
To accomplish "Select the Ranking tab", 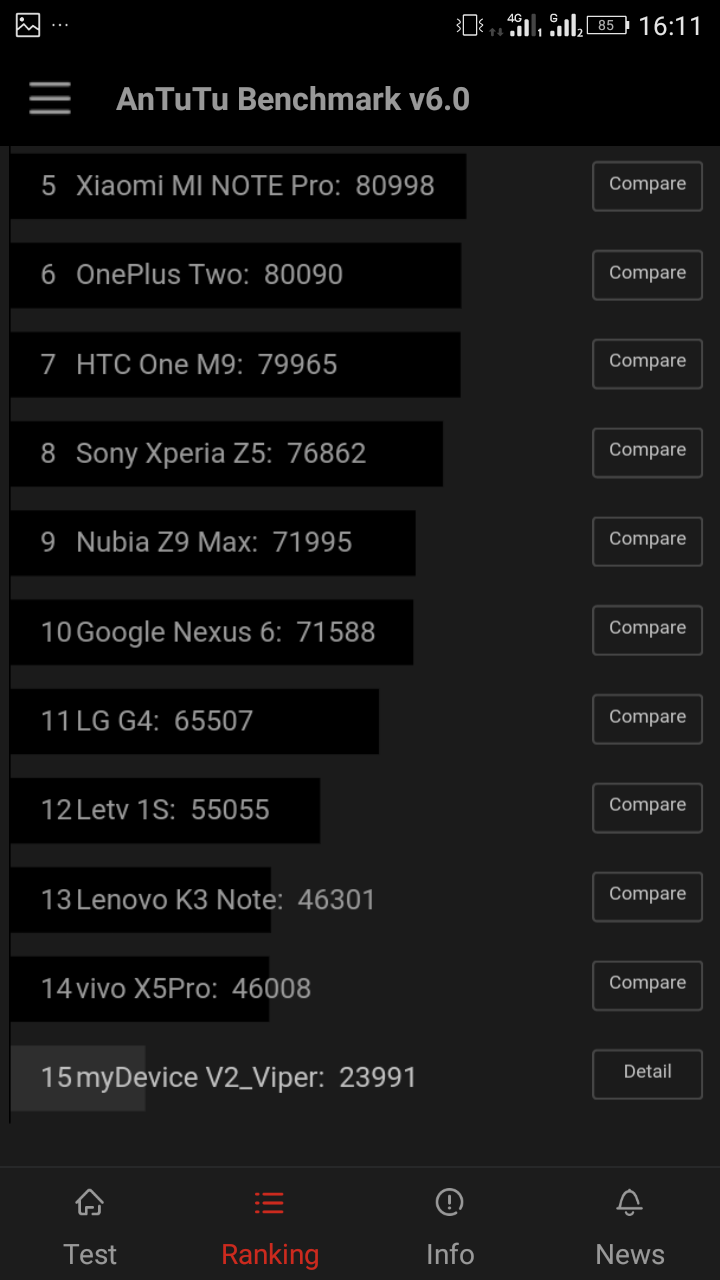I will [269, 1228].
